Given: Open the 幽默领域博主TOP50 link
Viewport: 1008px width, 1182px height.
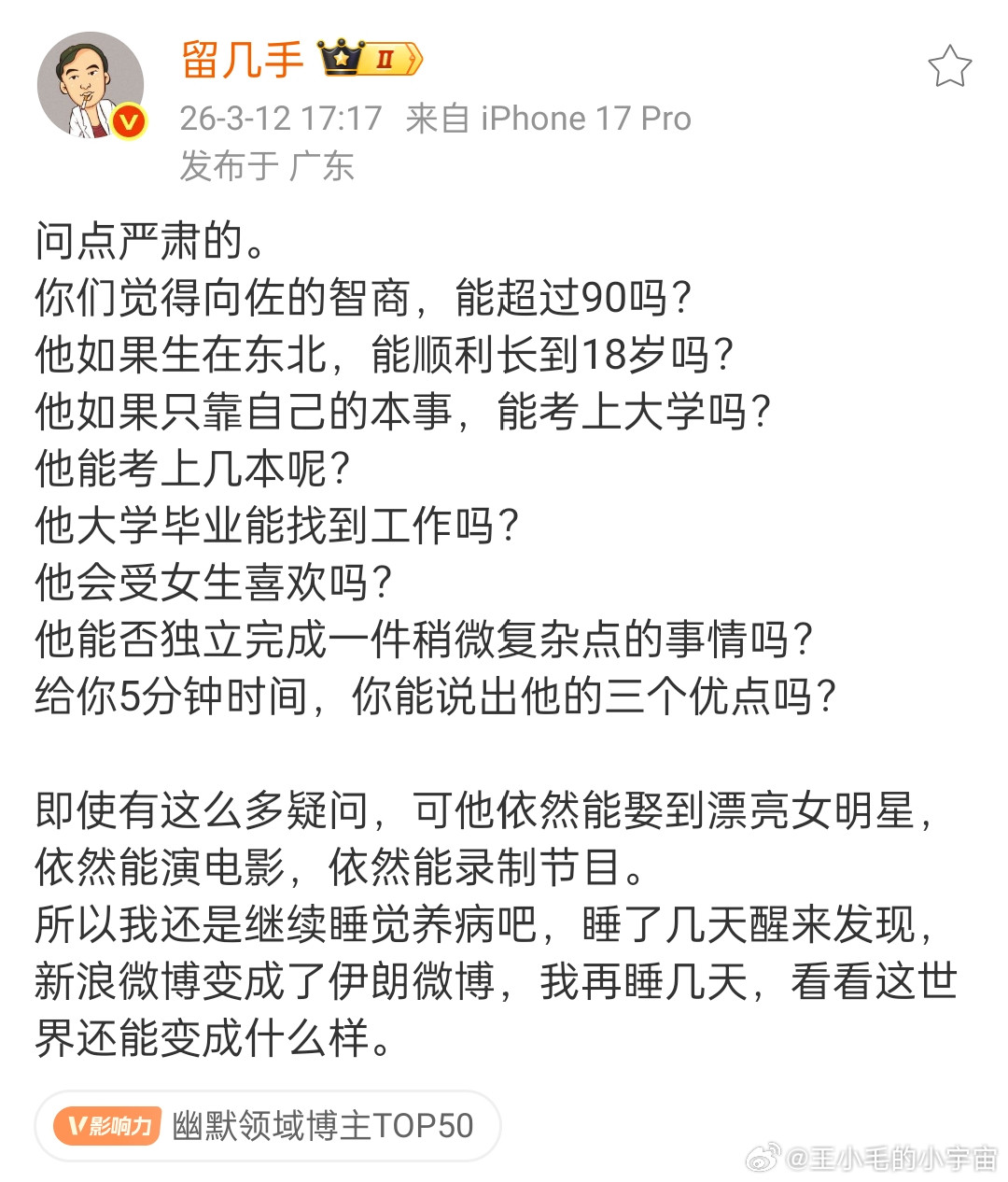Looking at the screenshot, I should [322, 1125].
